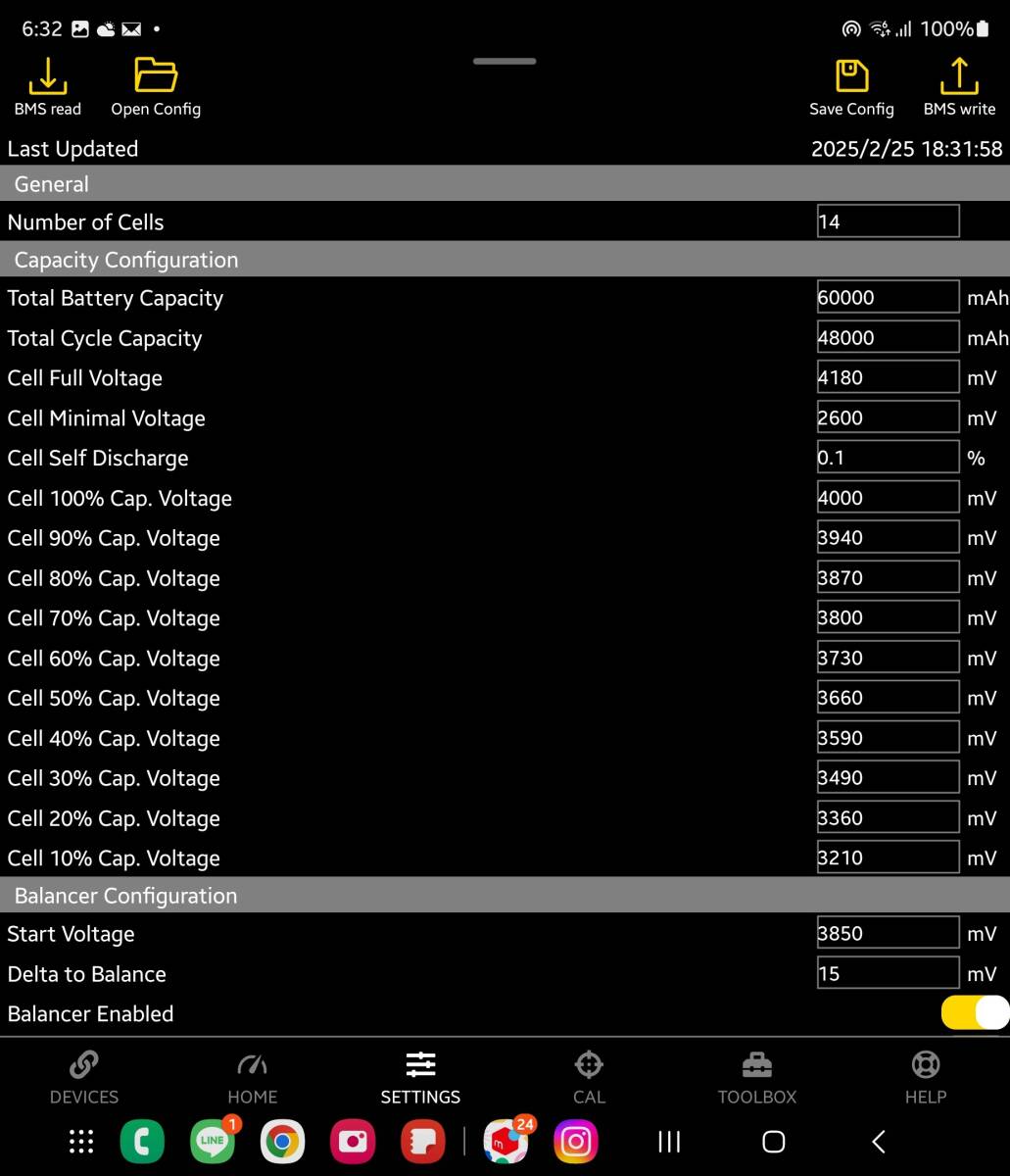The width and height of the screenshot is (1010, 1176).
Task: Open the Help tab
Action: 925,1078
